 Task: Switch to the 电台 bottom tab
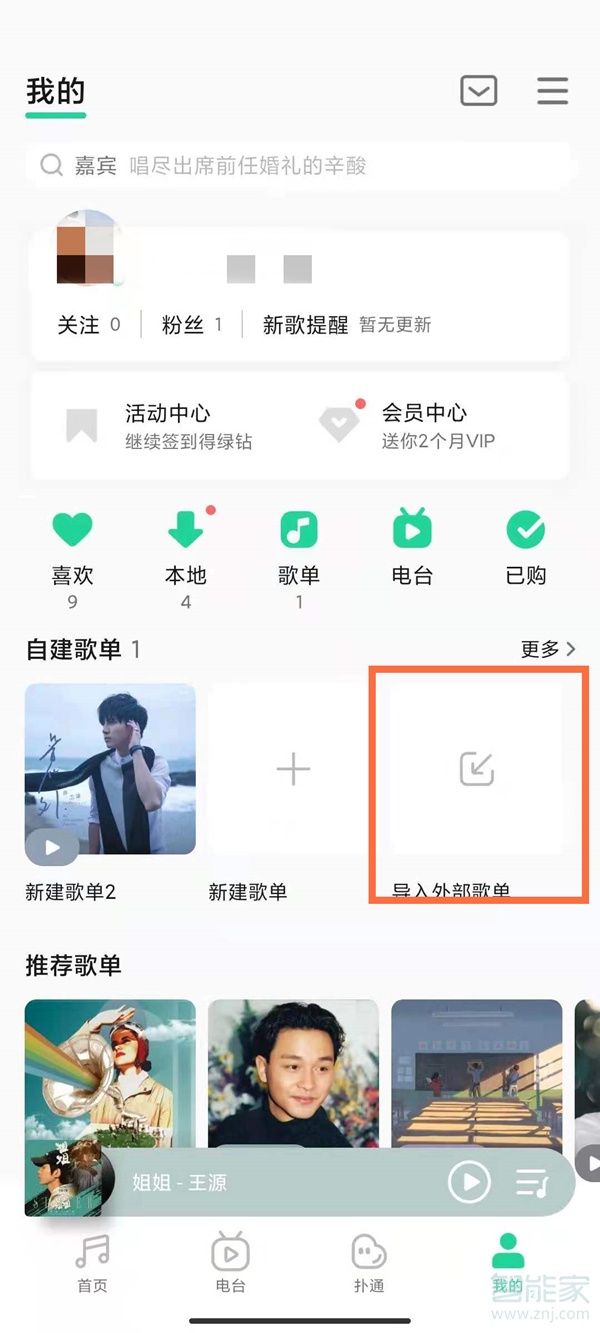click(x=230, y=1263)
